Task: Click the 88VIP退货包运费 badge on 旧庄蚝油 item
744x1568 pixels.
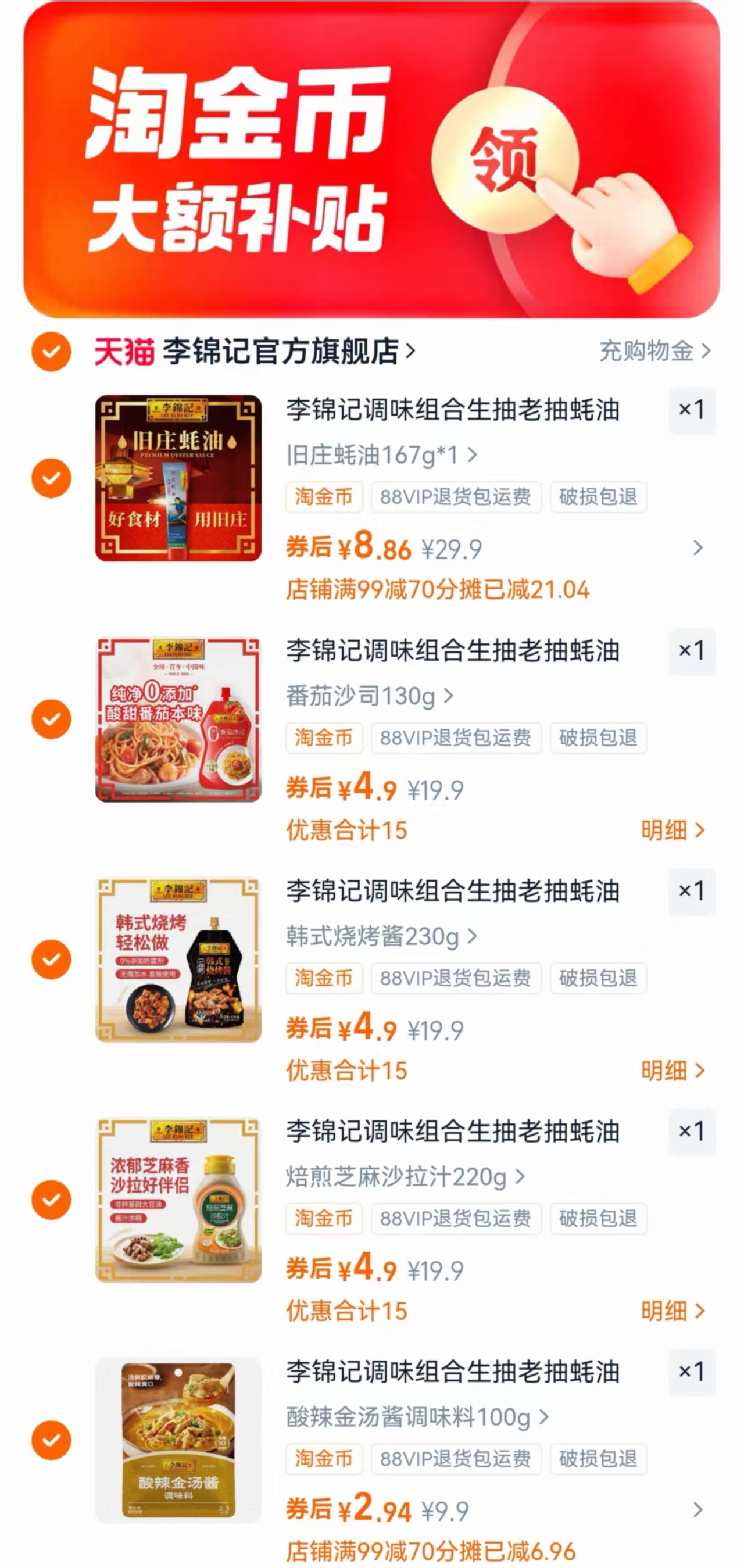Action: tap(456, 498)
